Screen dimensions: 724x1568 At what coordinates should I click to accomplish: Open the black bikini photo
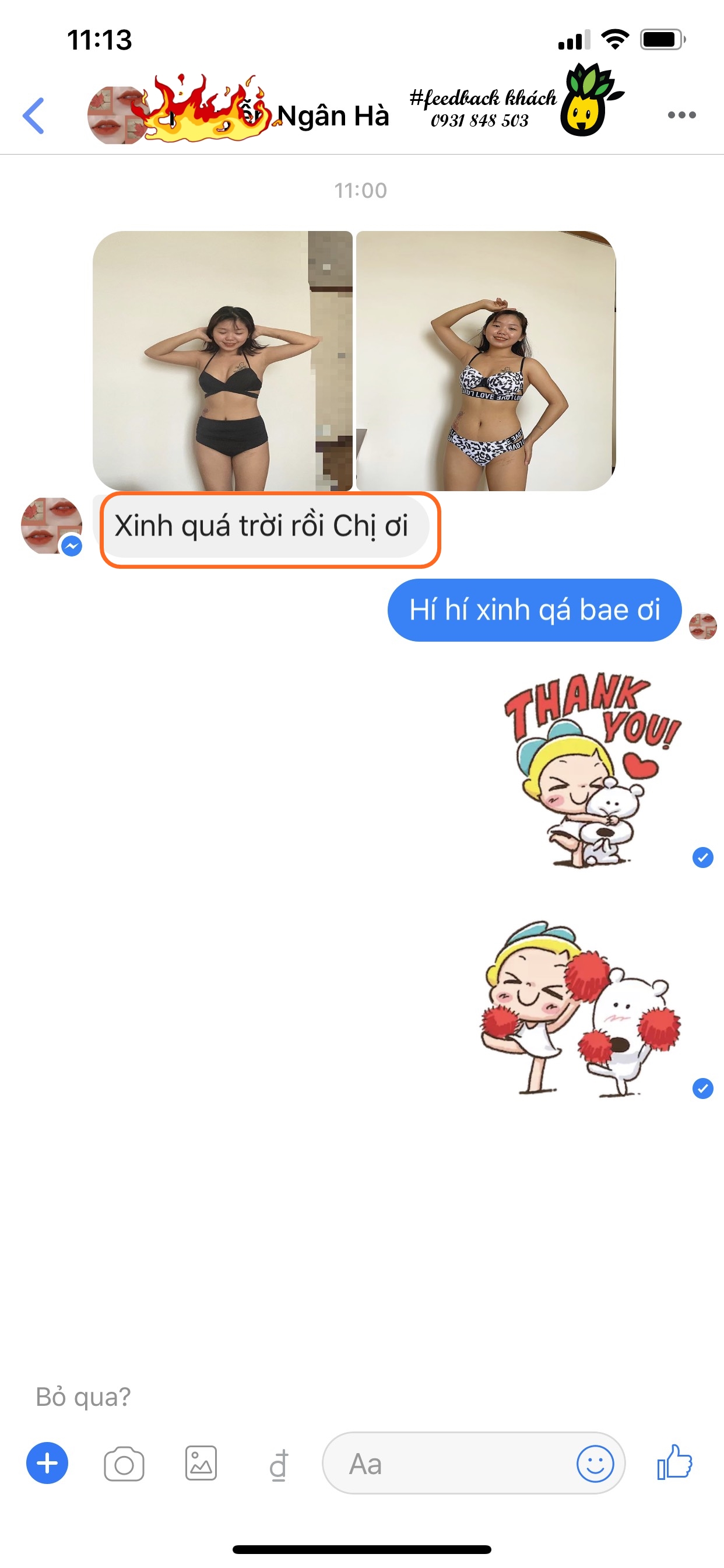[x=223, y=361]
